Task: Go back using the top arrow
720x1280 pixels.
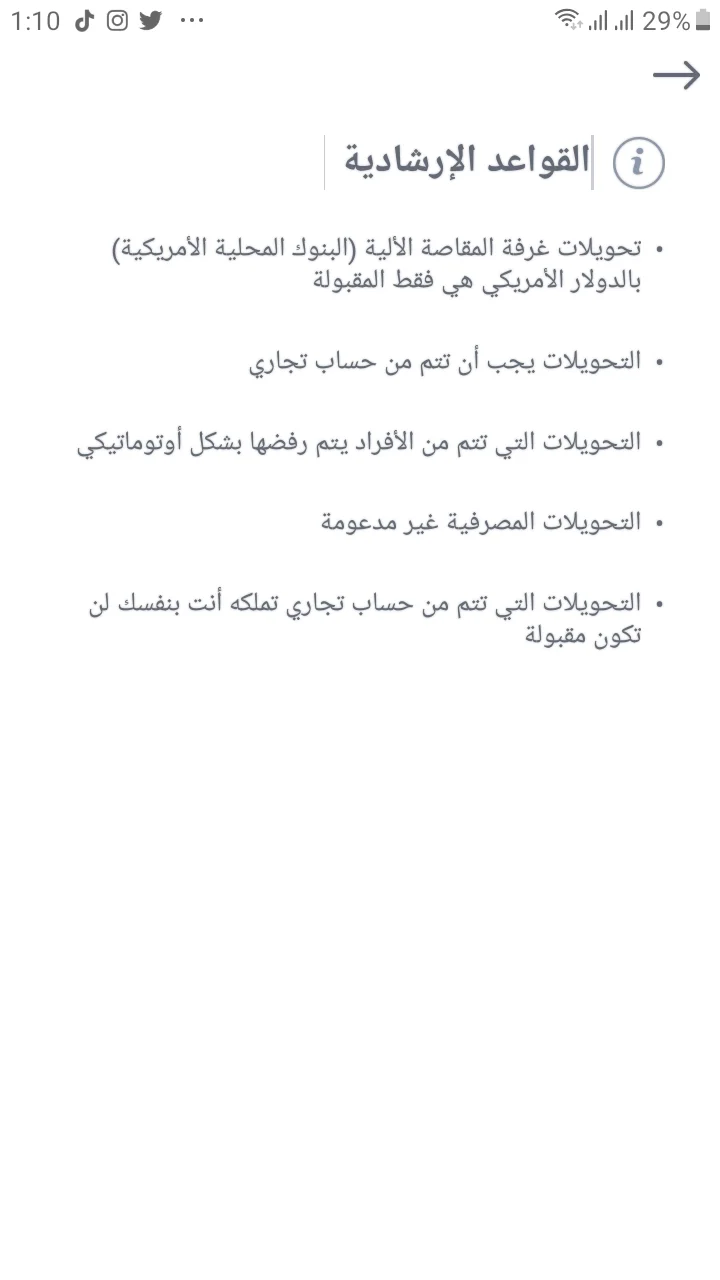Action: coord(676,75)
